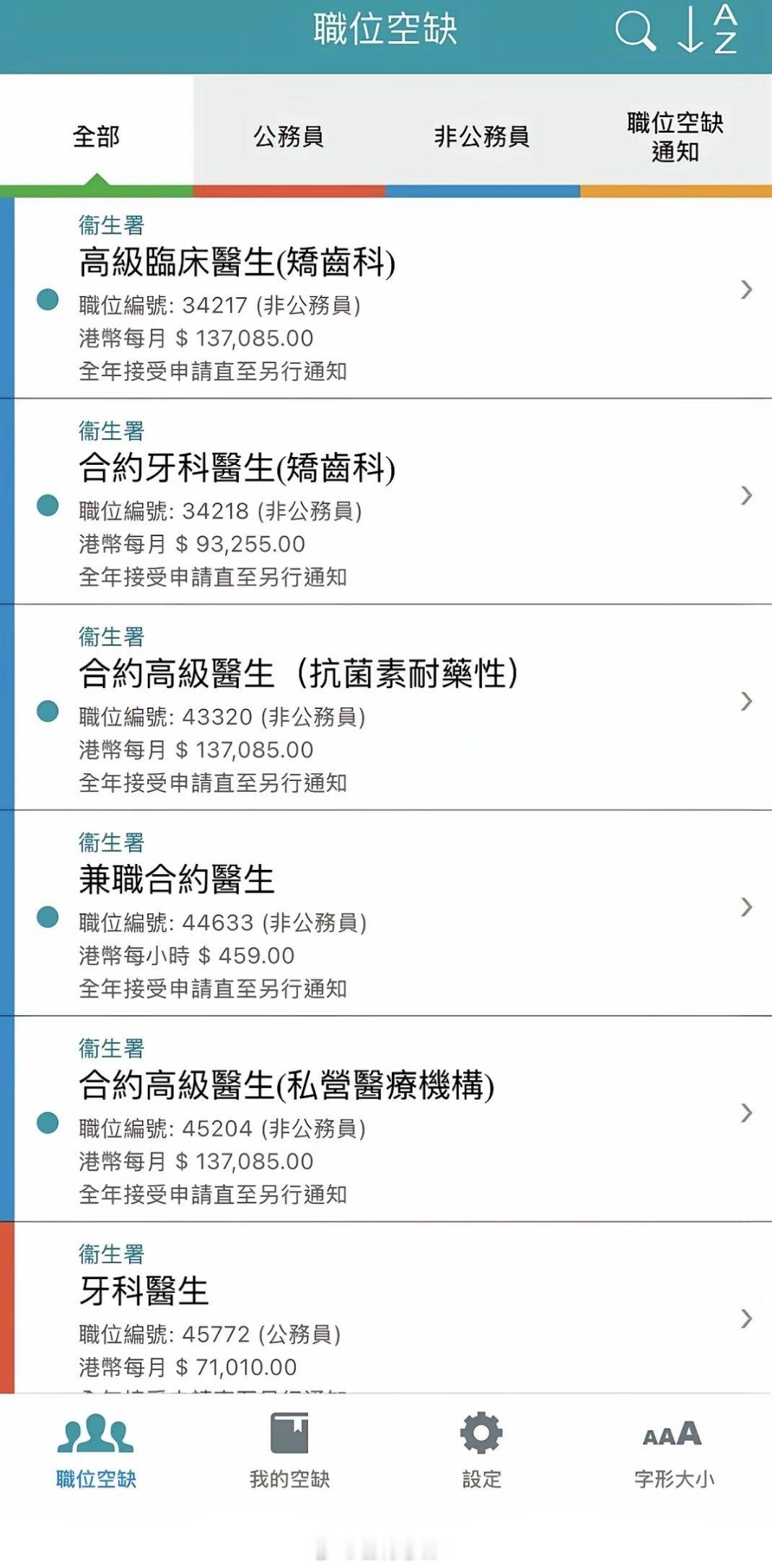Viewport: 772px width, 1568px height.
Task: Switch to the 公務員 tab
Action: [x=290, y=139]
